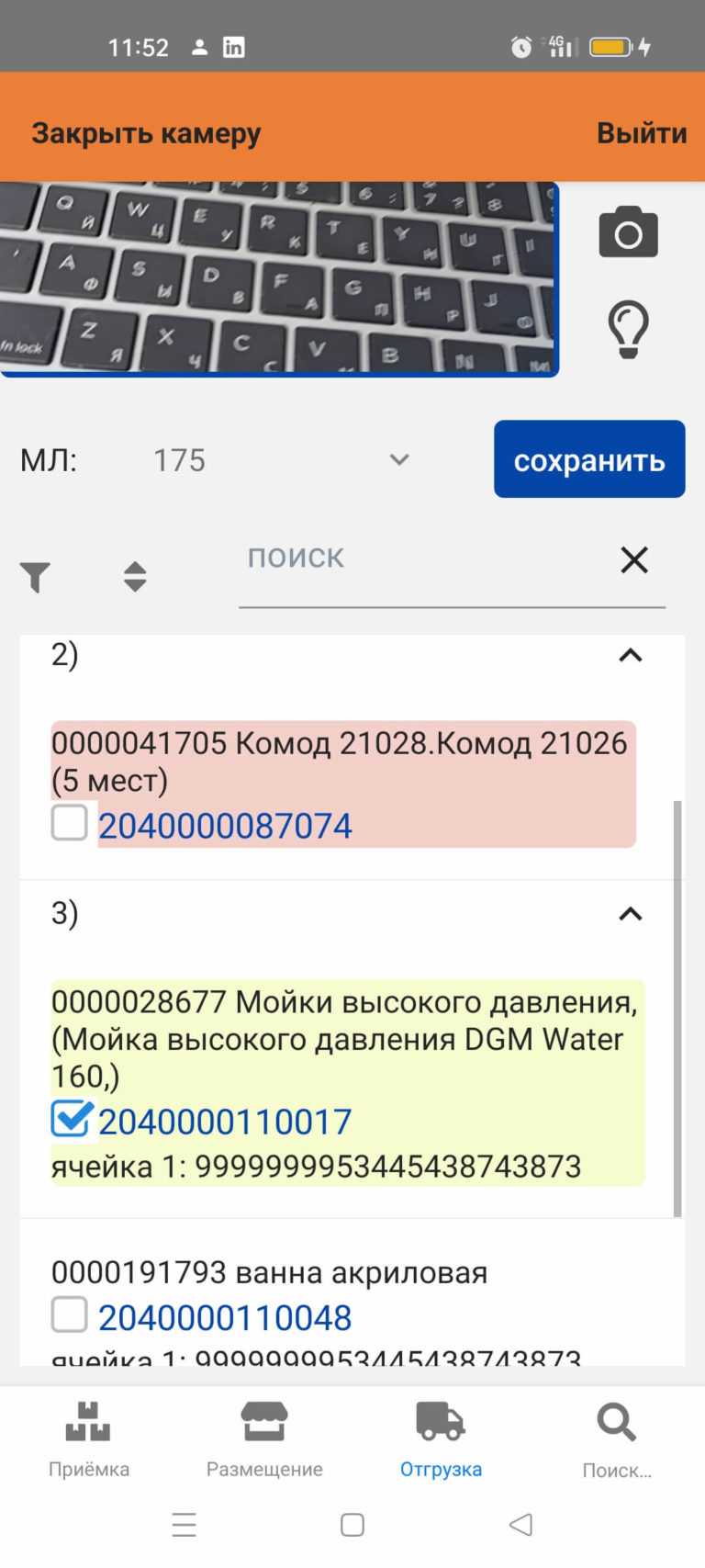Open the Отгрузка tab
The height and width of the screenshot is (1568, 705).
[441, 1439]
